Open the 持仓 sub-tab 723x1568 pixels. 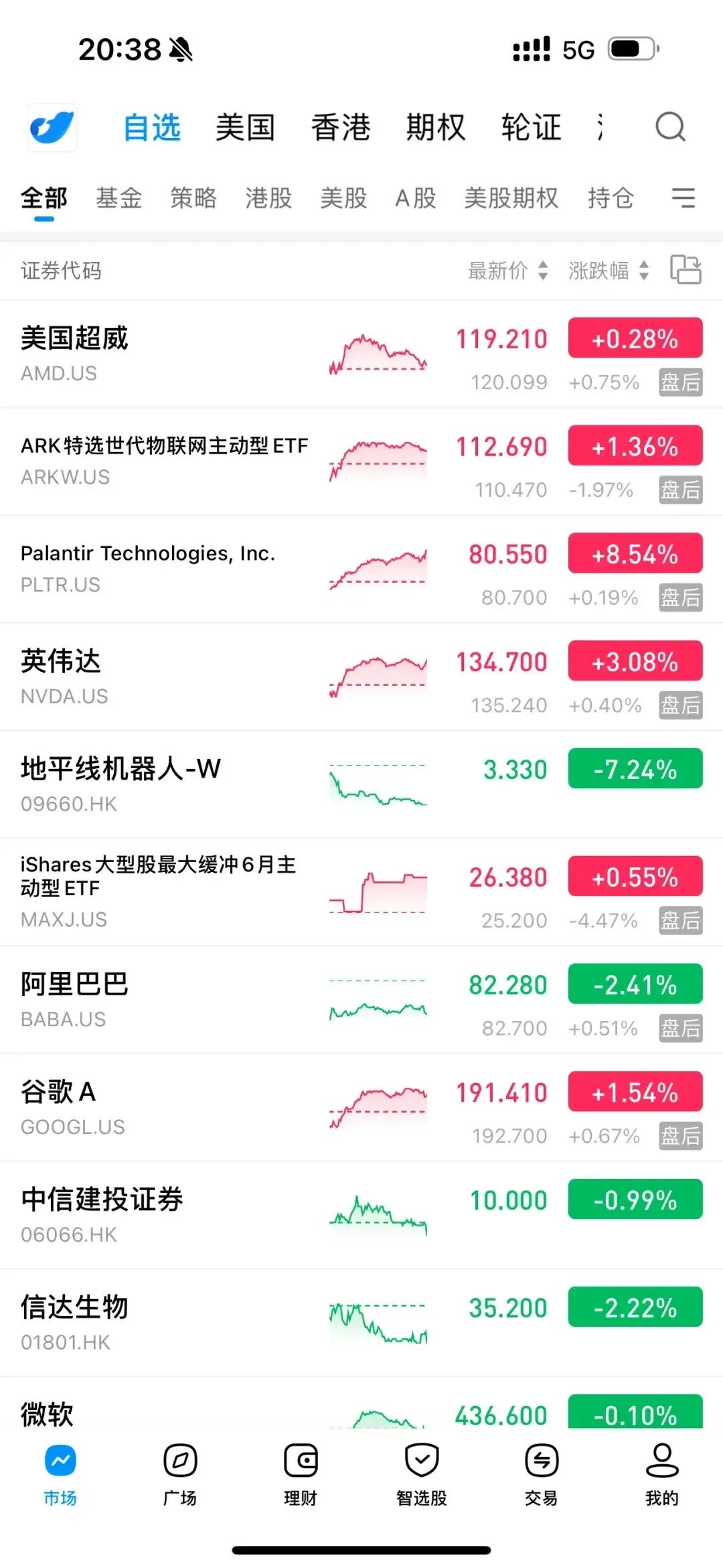[611, 198]
